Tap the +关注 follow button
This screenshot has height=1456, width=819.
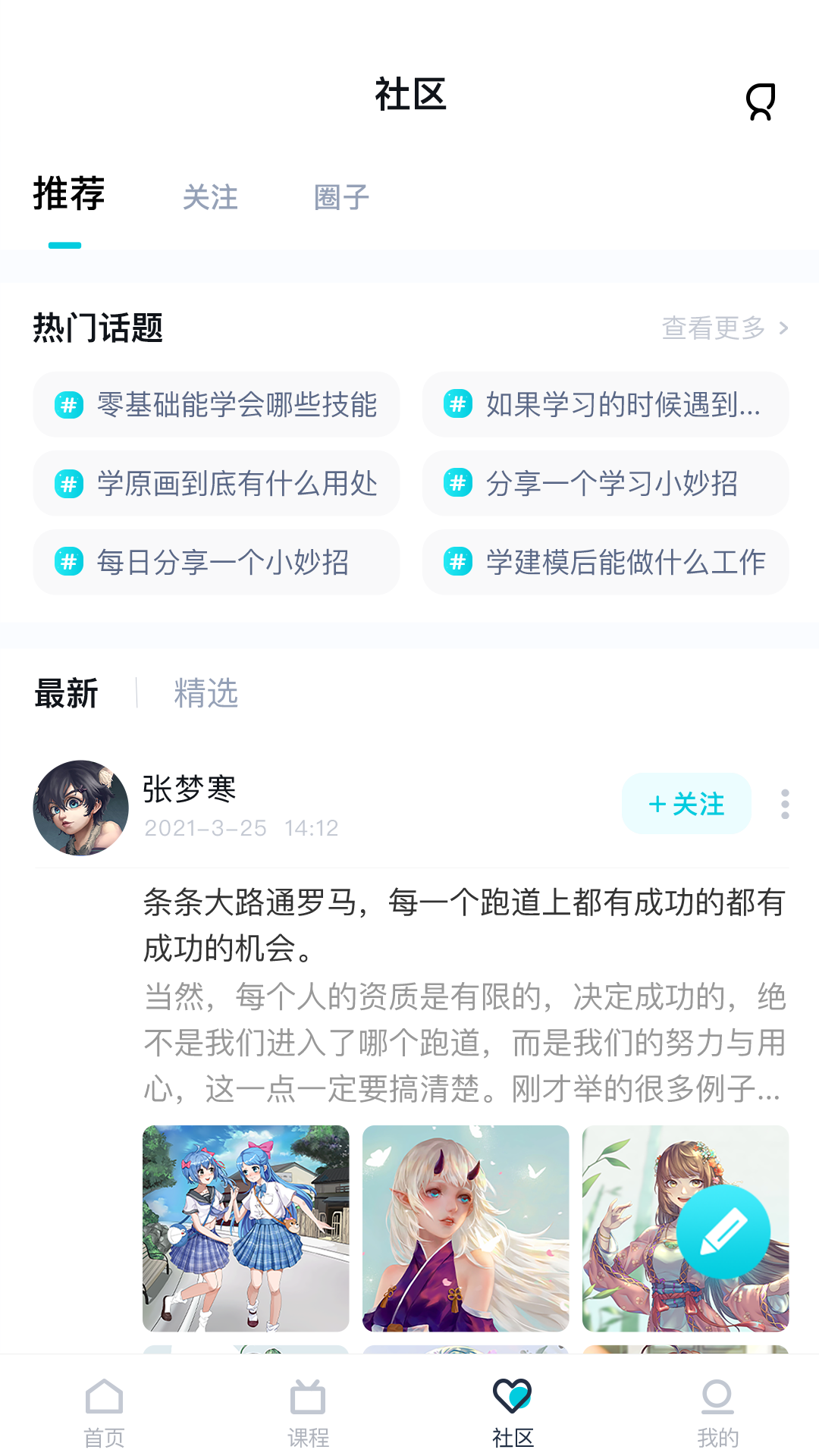pos(686,804)
